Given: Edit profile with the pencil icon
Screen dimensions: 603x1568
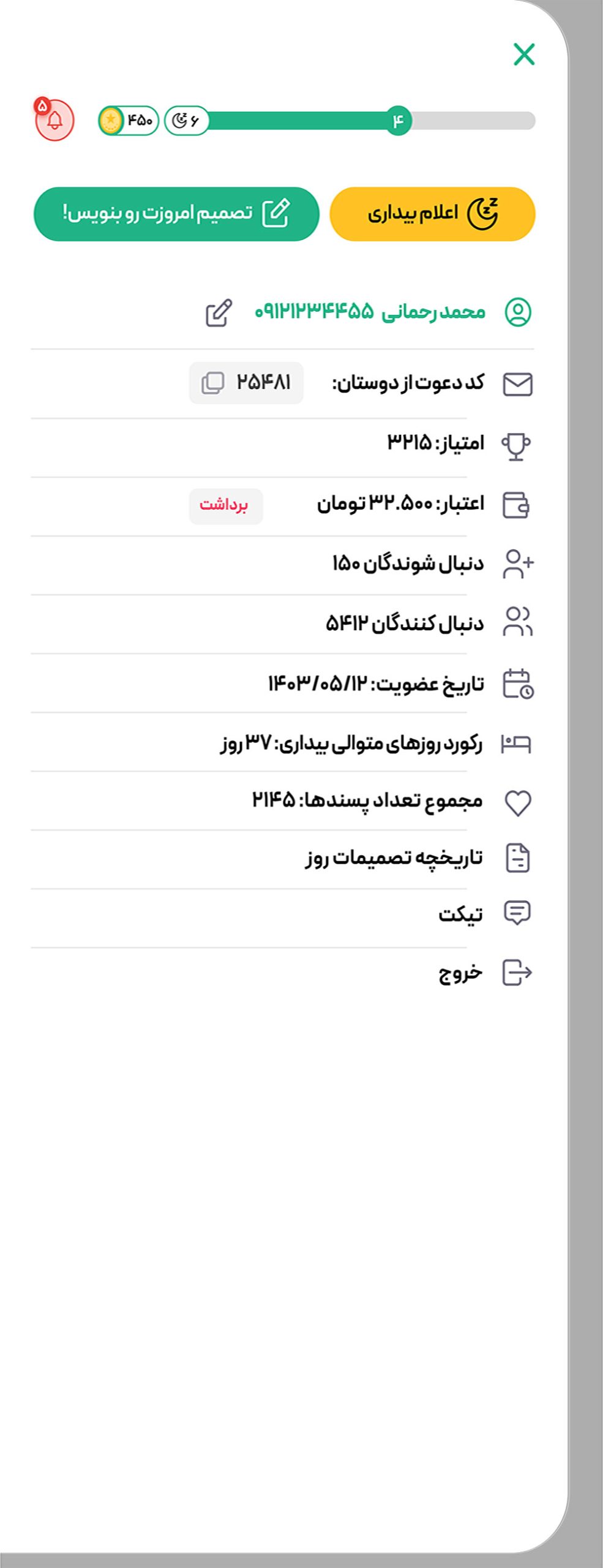Looking at the screenshot, I should click(x=219, y=313).
